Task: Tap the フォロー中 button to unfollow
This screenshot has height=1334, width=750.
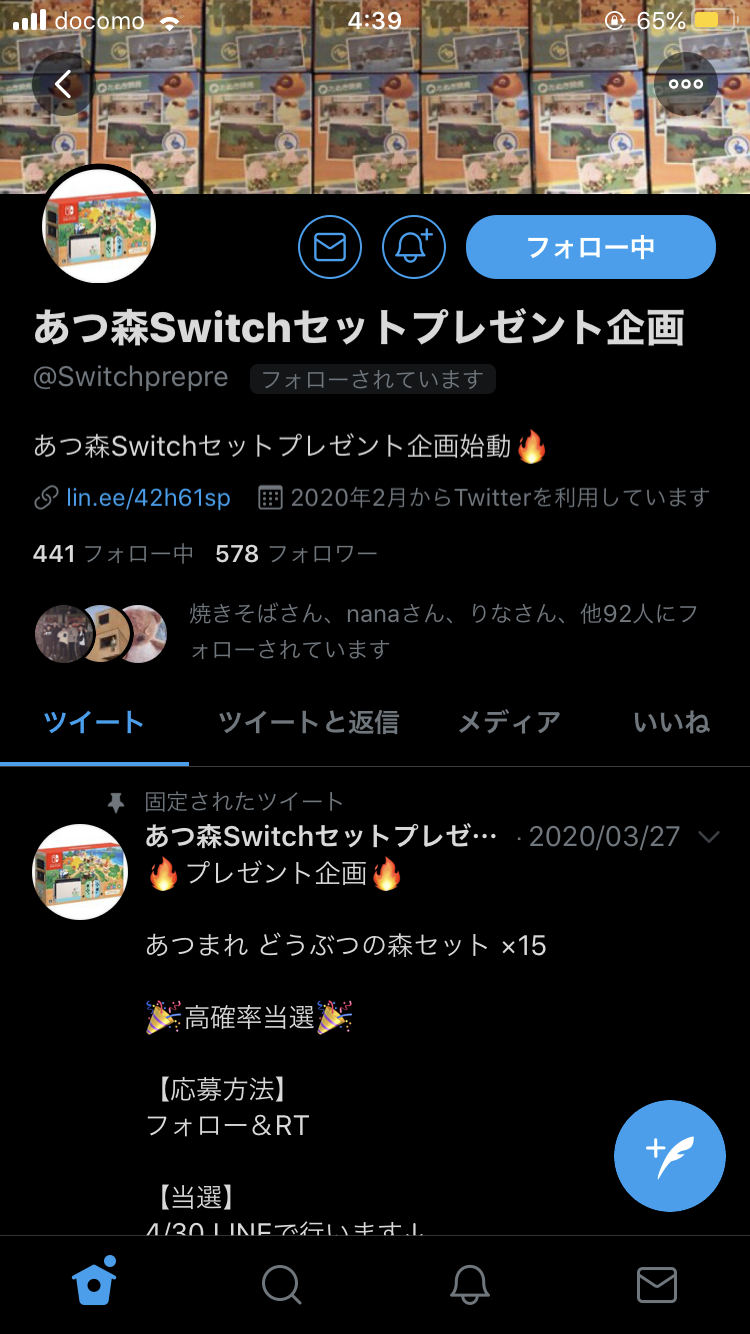Action: click(590, 246)
